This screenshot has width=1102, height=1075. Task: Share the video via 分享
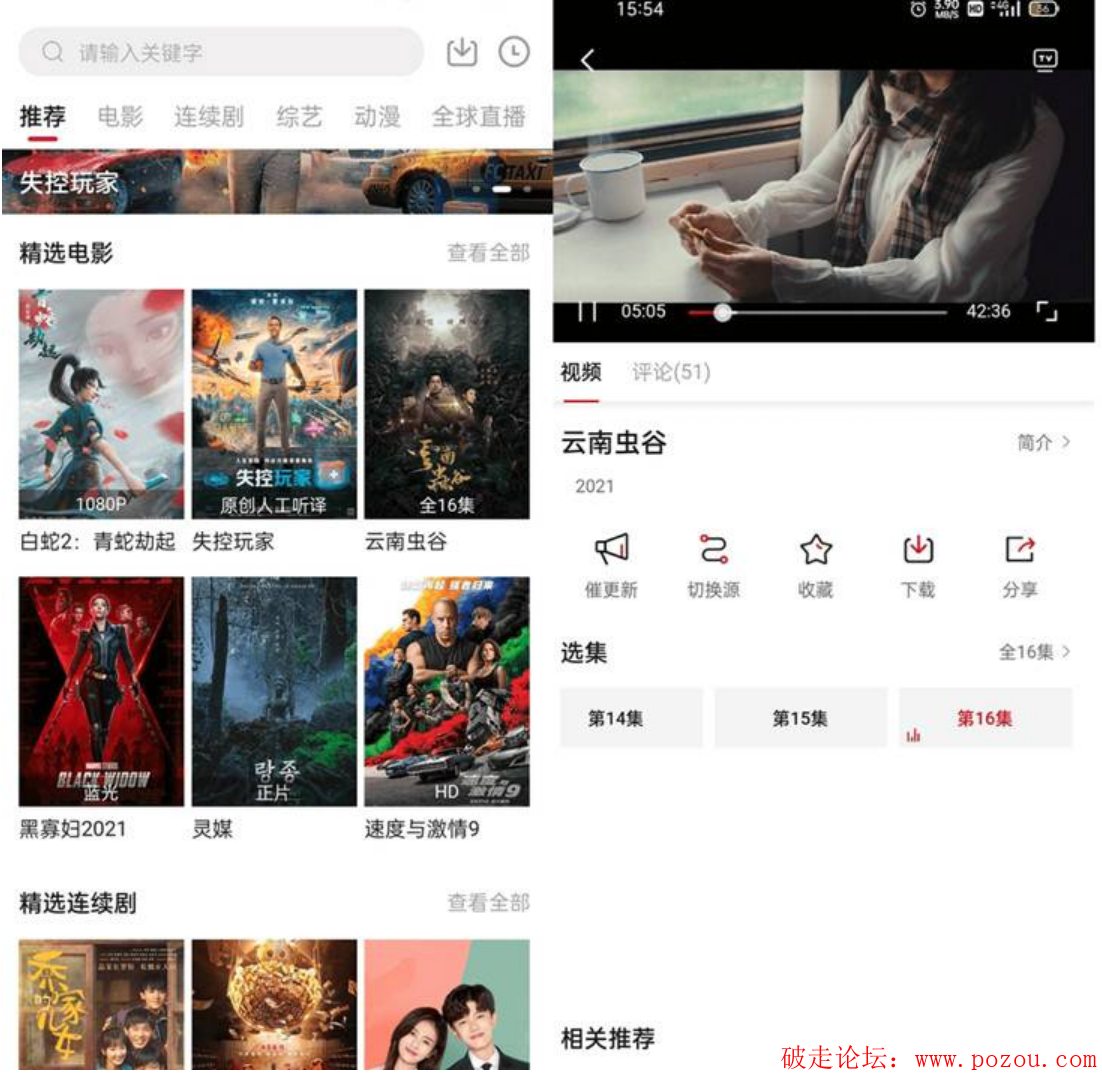click(1019, 565)
